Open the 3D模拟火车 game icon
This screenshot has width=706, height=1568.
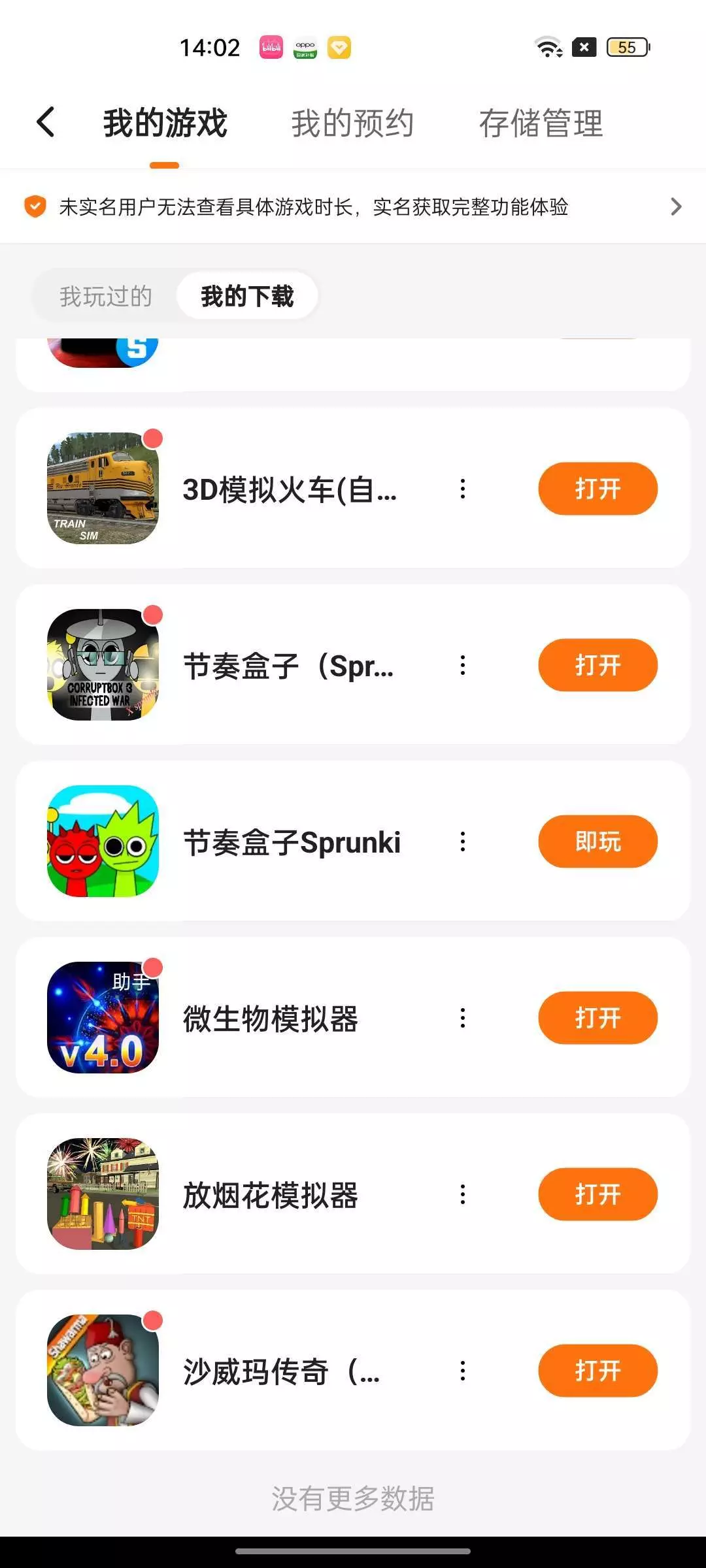pyautogui.click(x=103, y=489)
